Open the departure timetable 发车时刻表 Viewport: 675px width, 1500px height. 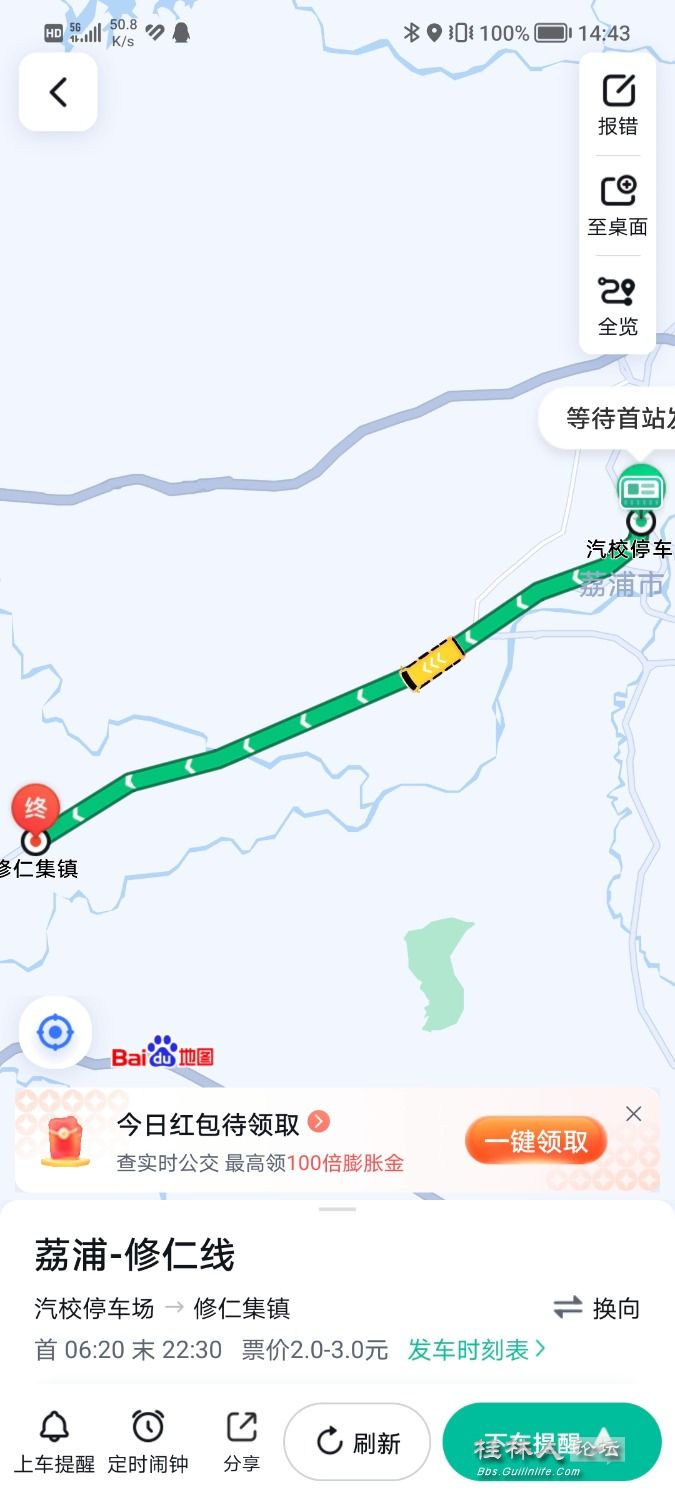(x=476, y=1349)
